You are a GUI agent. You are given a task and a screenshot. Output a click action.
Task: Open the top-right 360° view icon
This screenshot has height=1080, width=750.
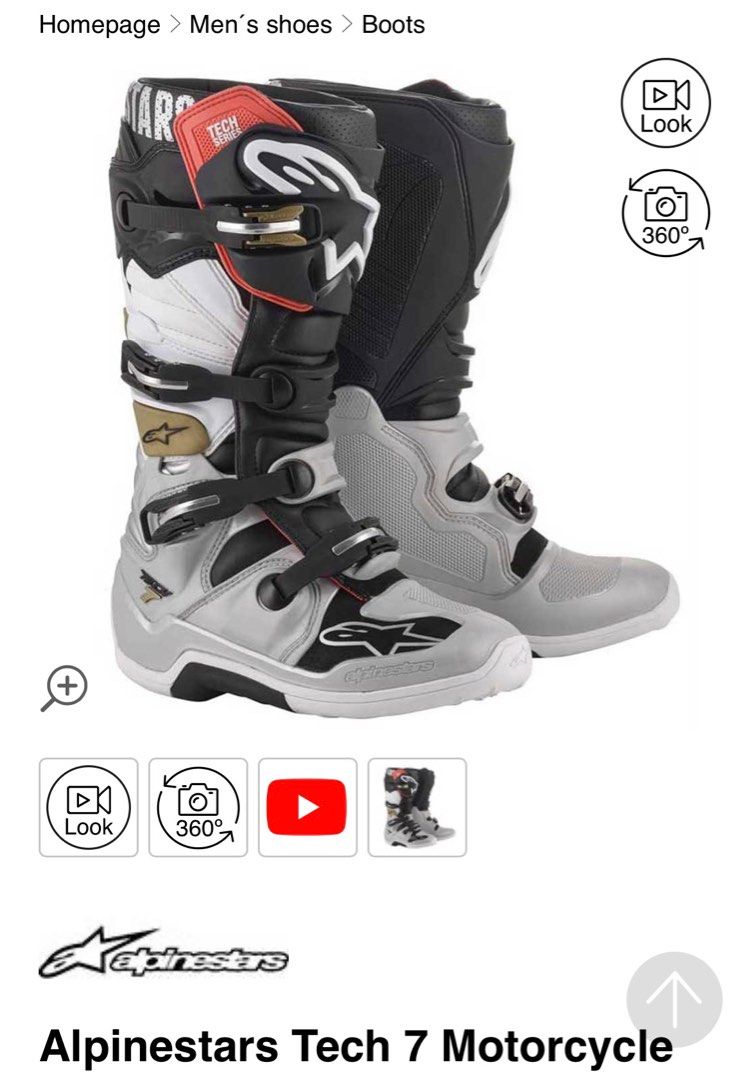click(666, 213)
